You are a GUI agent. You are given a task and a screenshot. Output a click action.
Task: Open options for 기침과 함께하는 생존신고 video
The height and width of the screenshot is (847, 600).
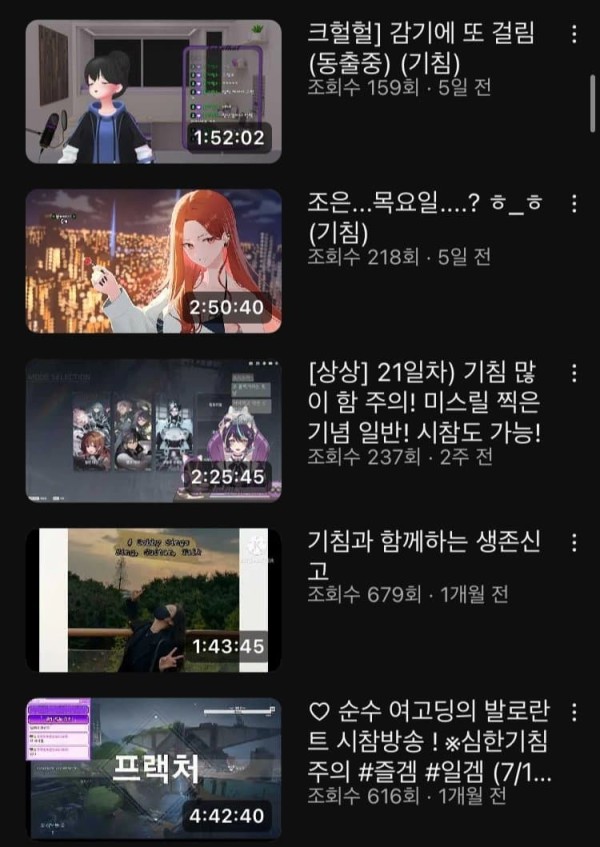pos(573,543)
